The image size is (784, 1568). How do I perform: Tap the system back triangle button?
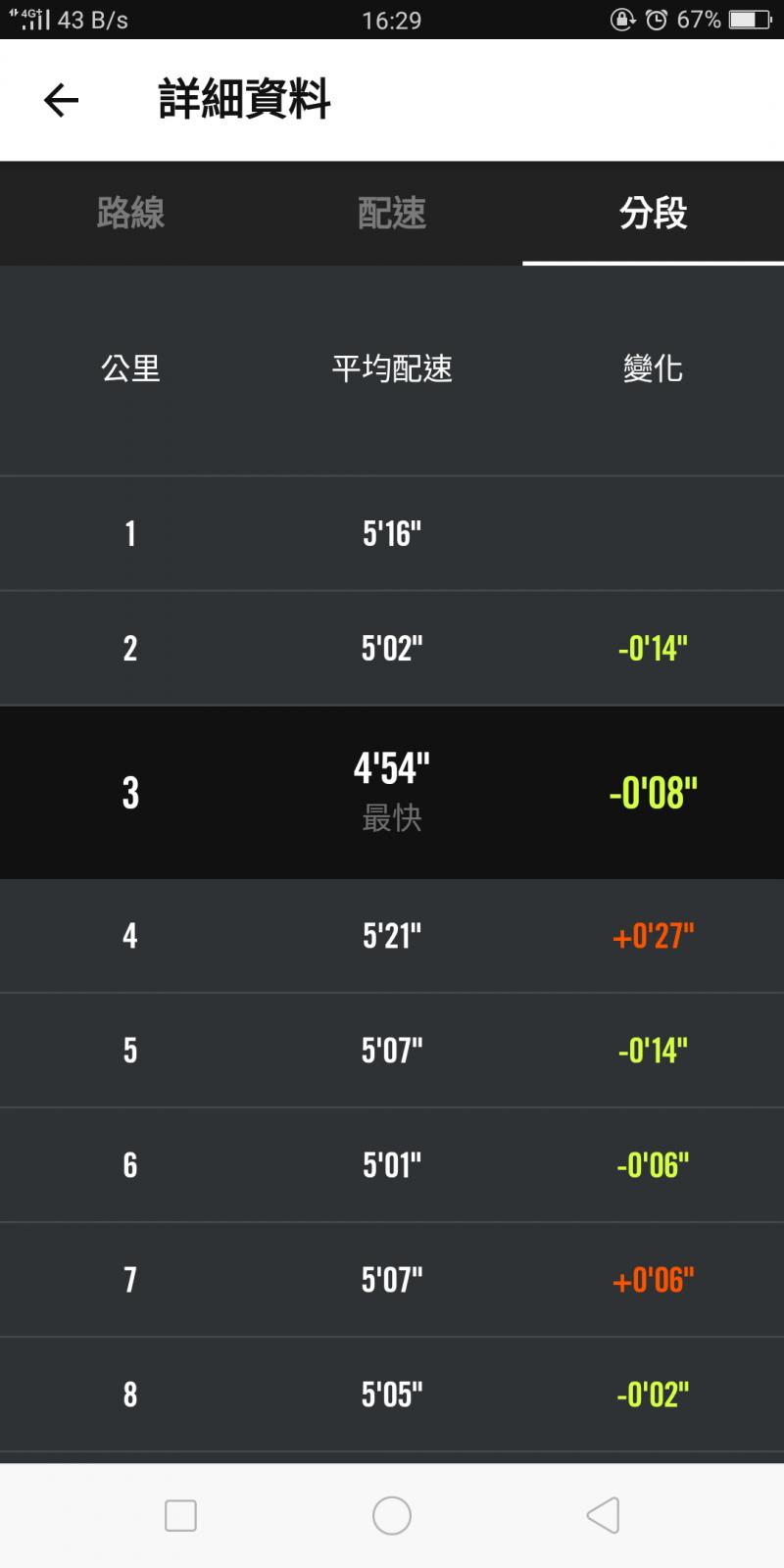point(603,1515)
